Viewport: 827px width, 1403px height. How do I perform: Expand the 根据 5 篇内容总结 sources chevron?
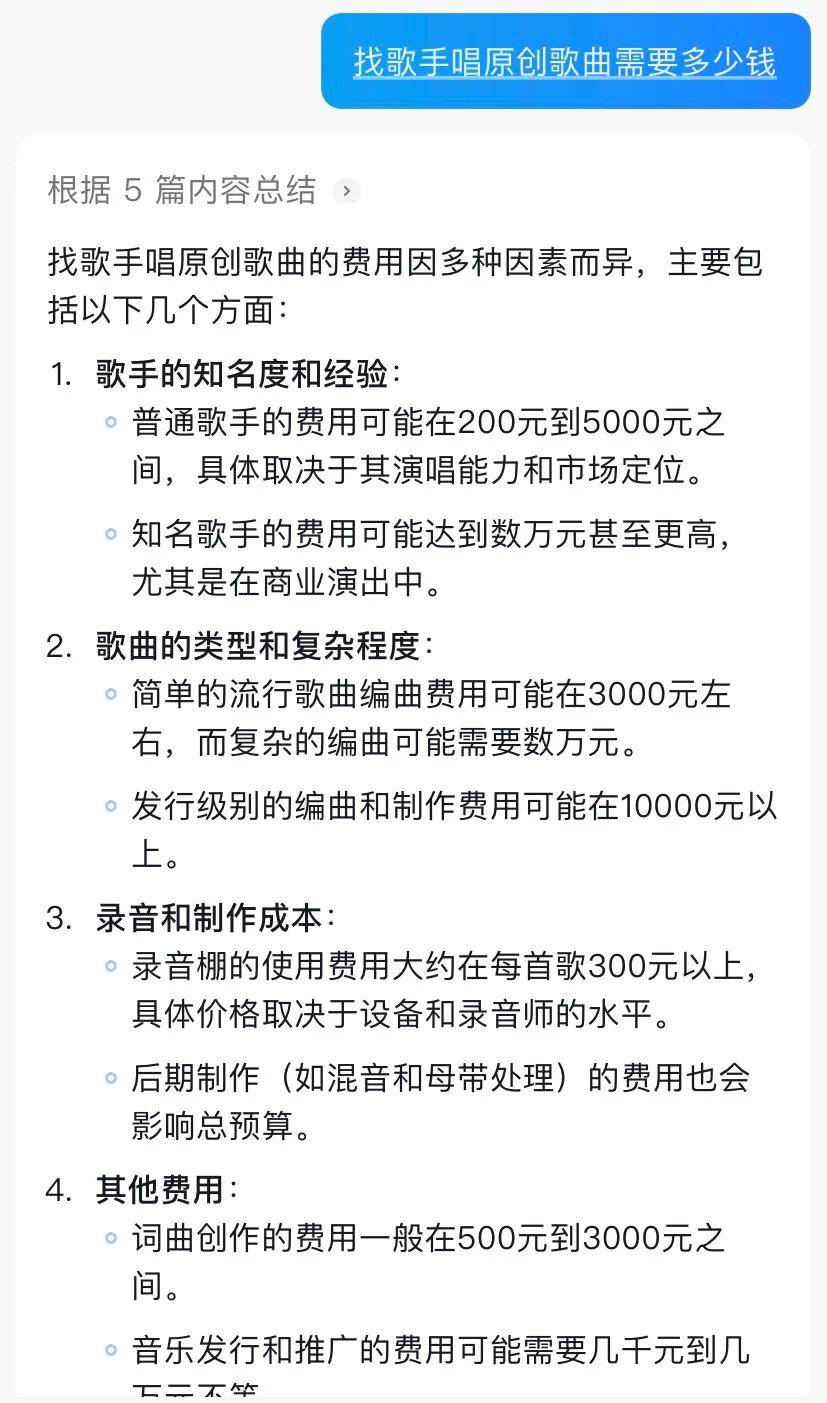346,190
